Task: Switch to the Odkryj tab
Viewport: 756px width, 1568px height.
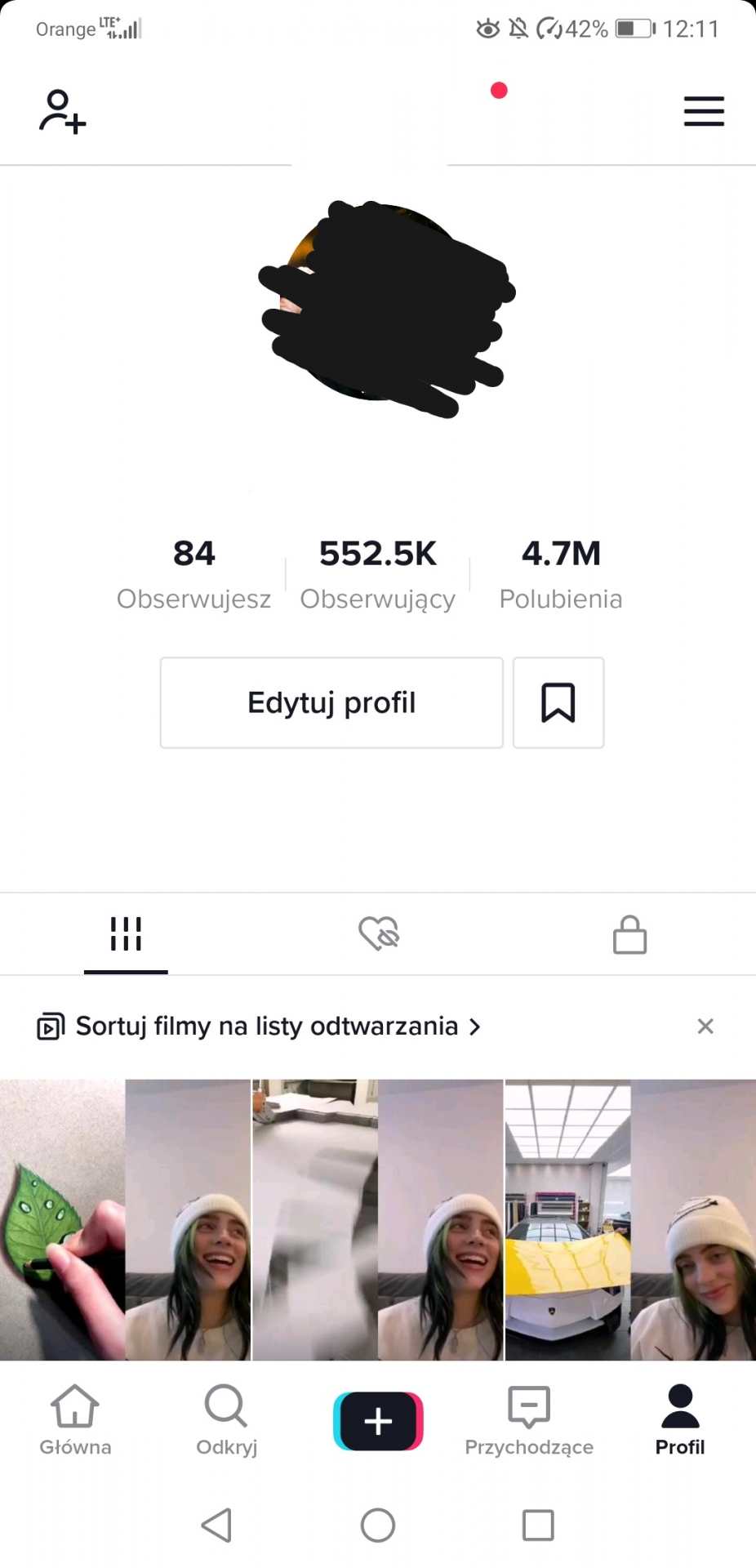Action: (x=226, y=1421)
